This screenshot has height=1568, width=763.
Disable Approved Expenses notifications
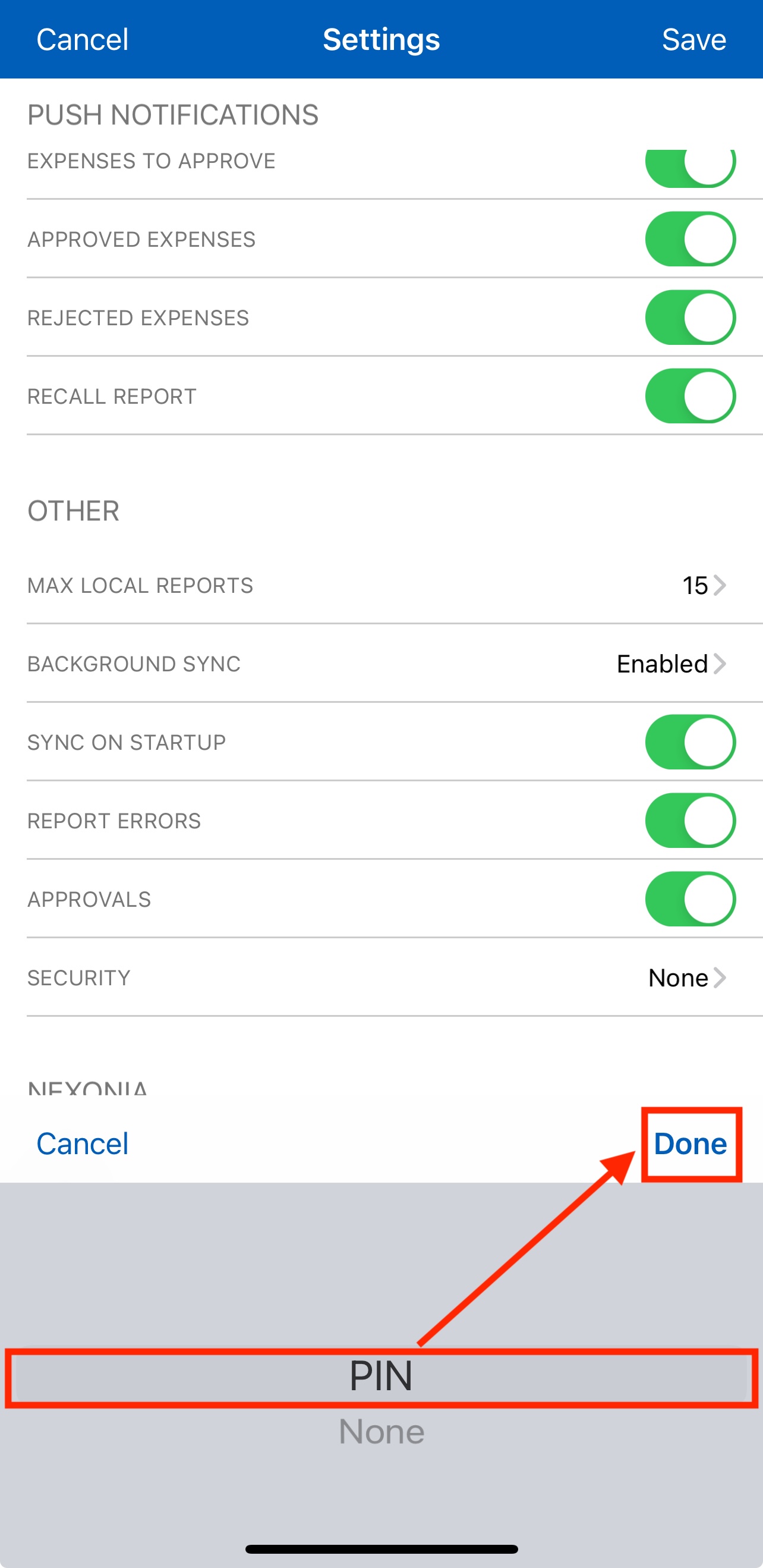690,239
